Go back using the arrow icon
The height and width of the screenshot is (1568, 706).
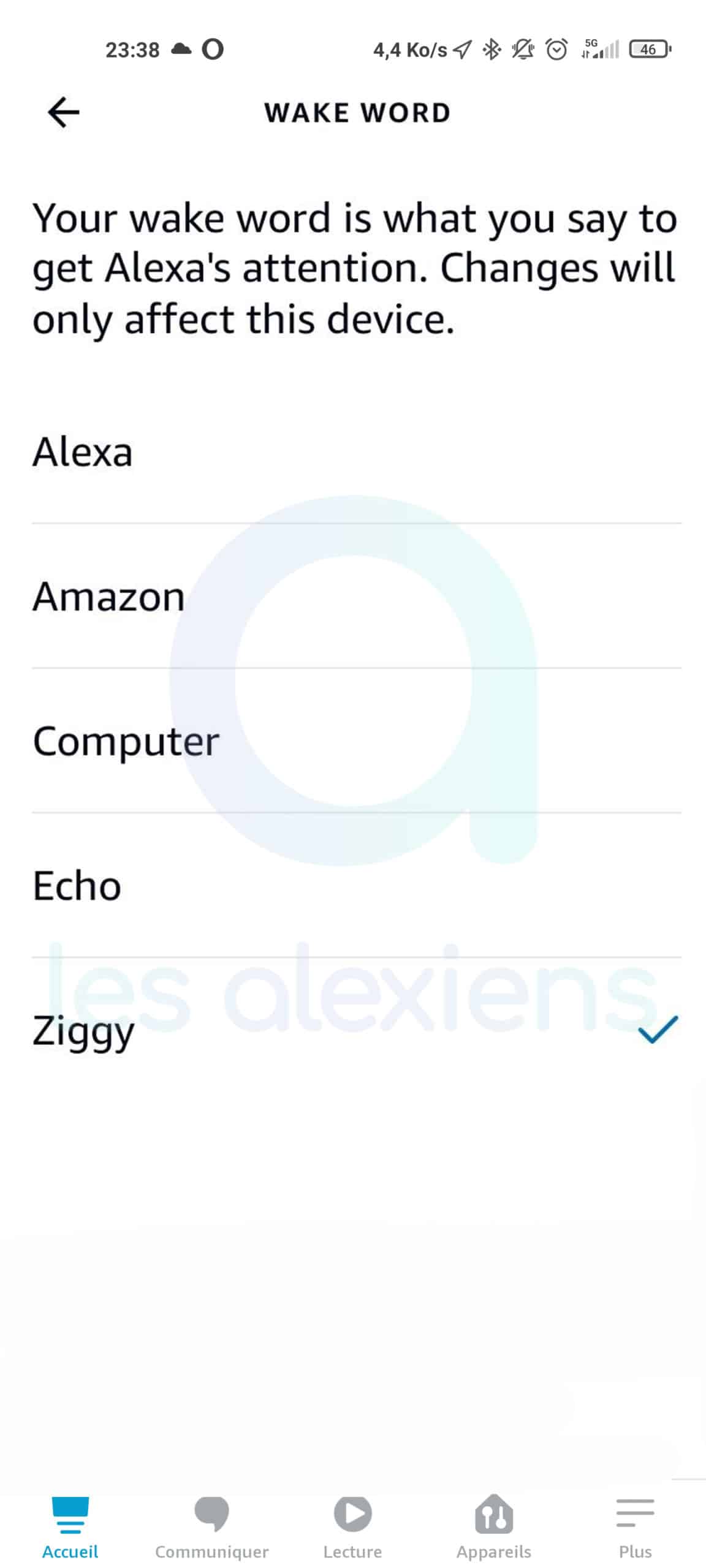coord(63,112)
